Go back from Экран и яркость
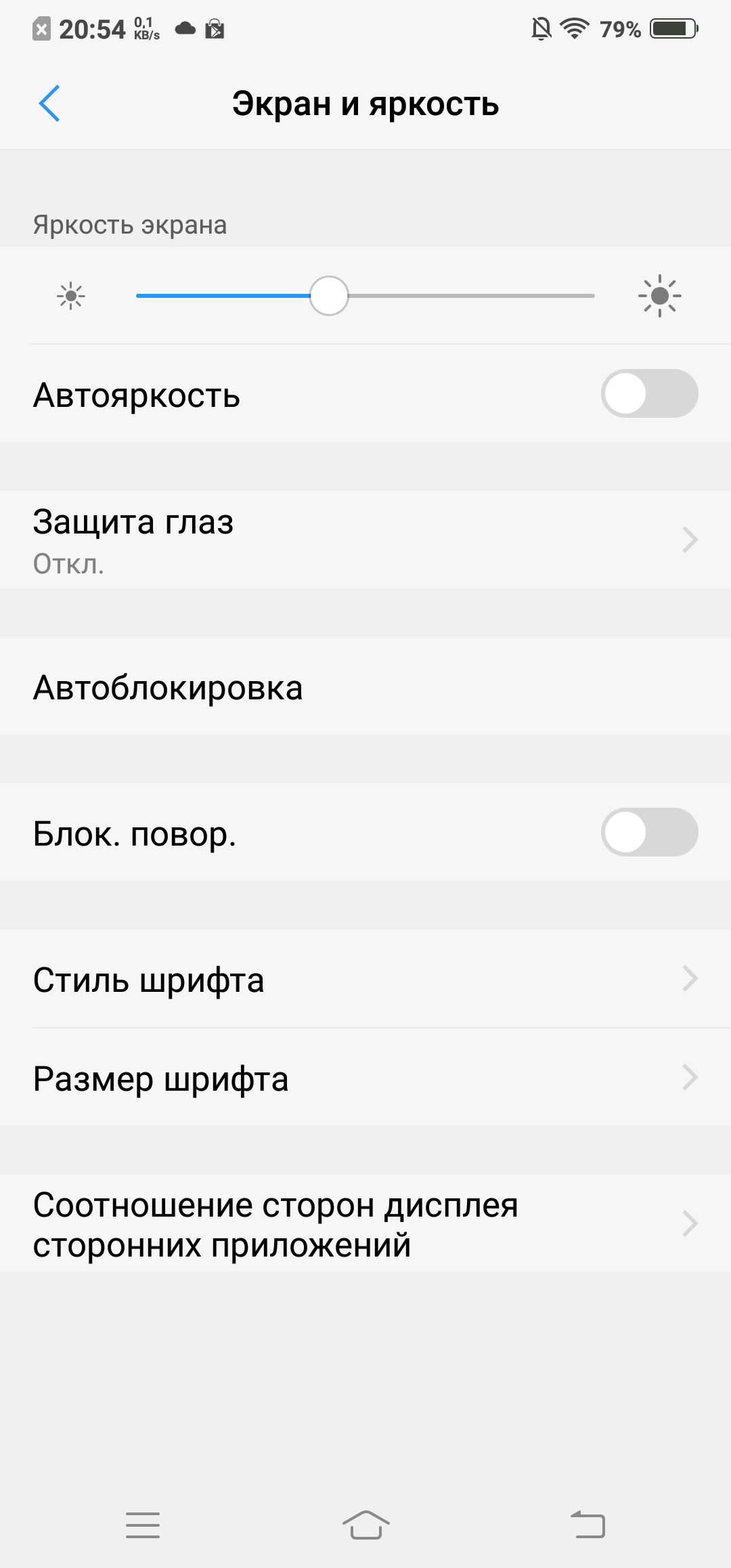 click(49, 104)
